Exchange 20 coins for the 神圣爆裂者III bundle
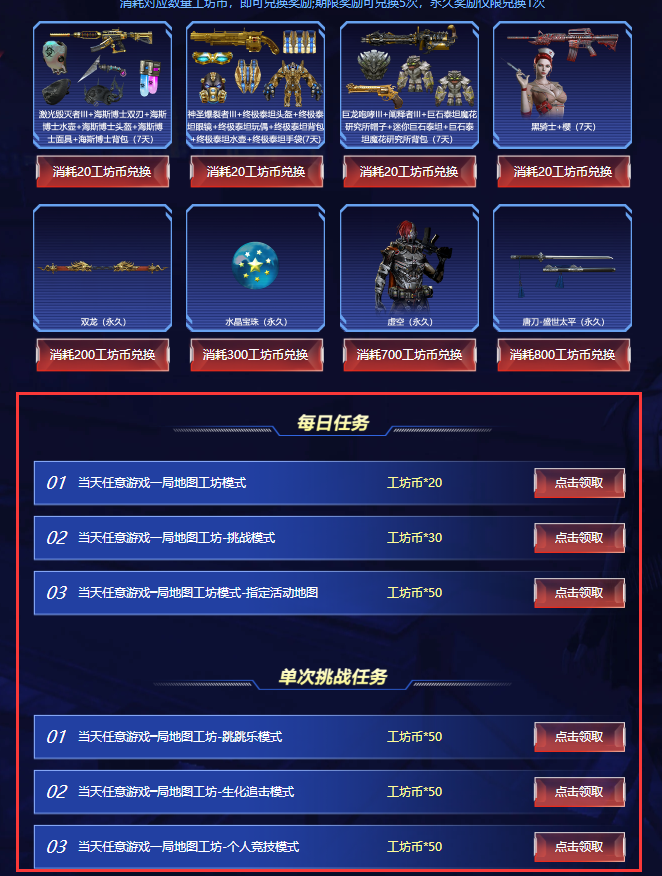 click(256, 172)
